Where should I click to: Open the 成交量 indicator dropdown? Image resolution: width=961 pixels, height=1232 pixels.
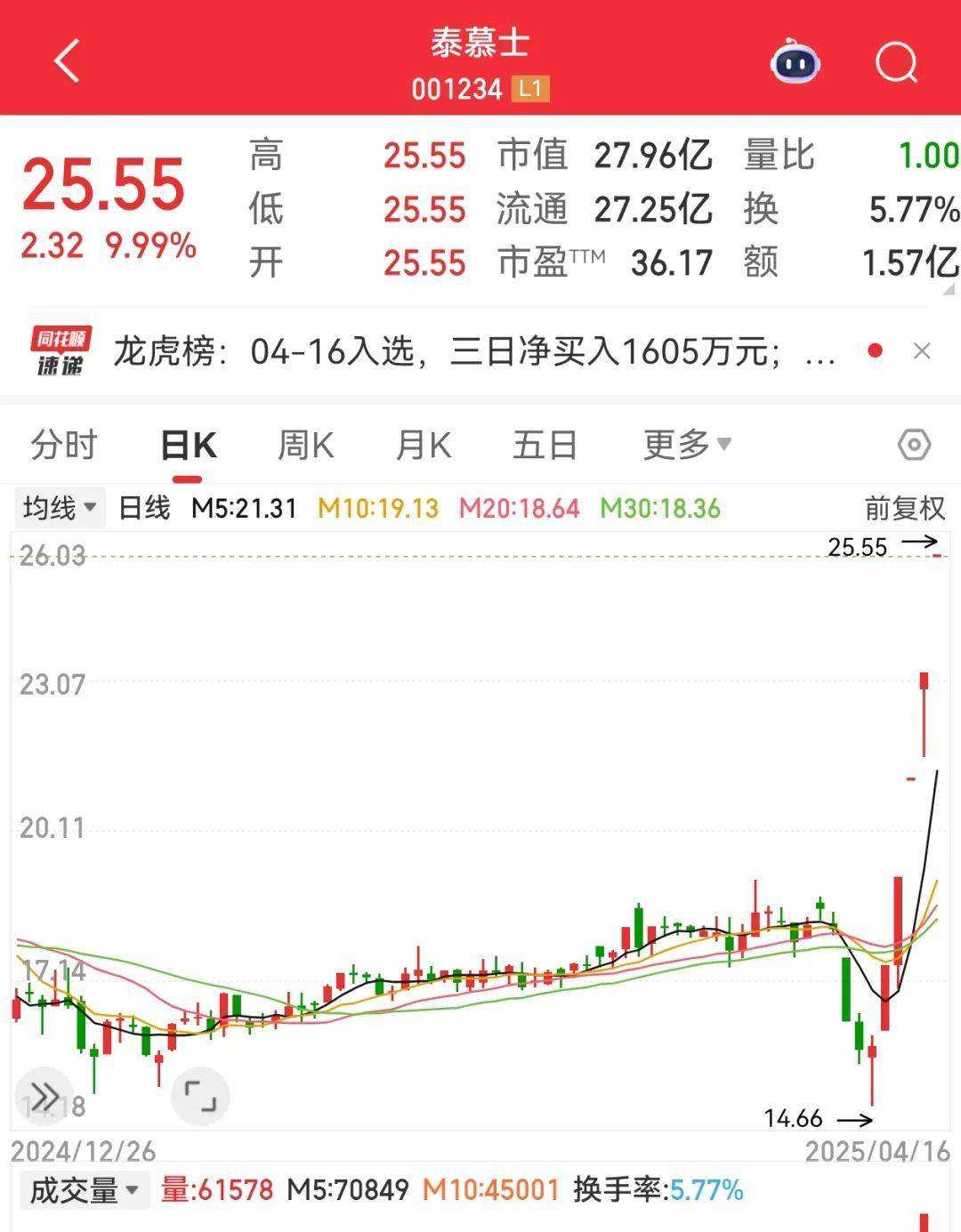pyautogui.click(x=85, y=1188)
